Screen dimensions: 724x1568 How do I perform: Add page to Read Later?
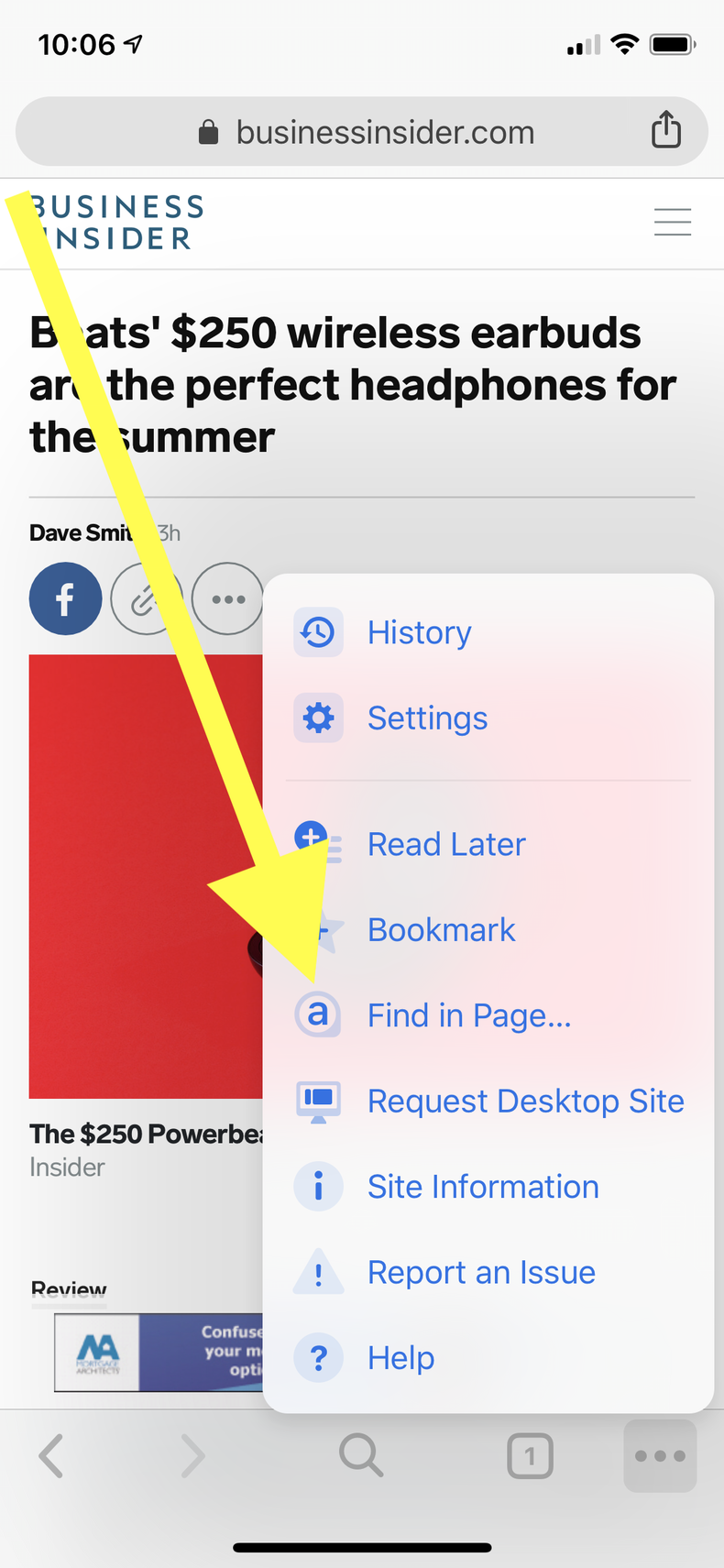(488, 844)
